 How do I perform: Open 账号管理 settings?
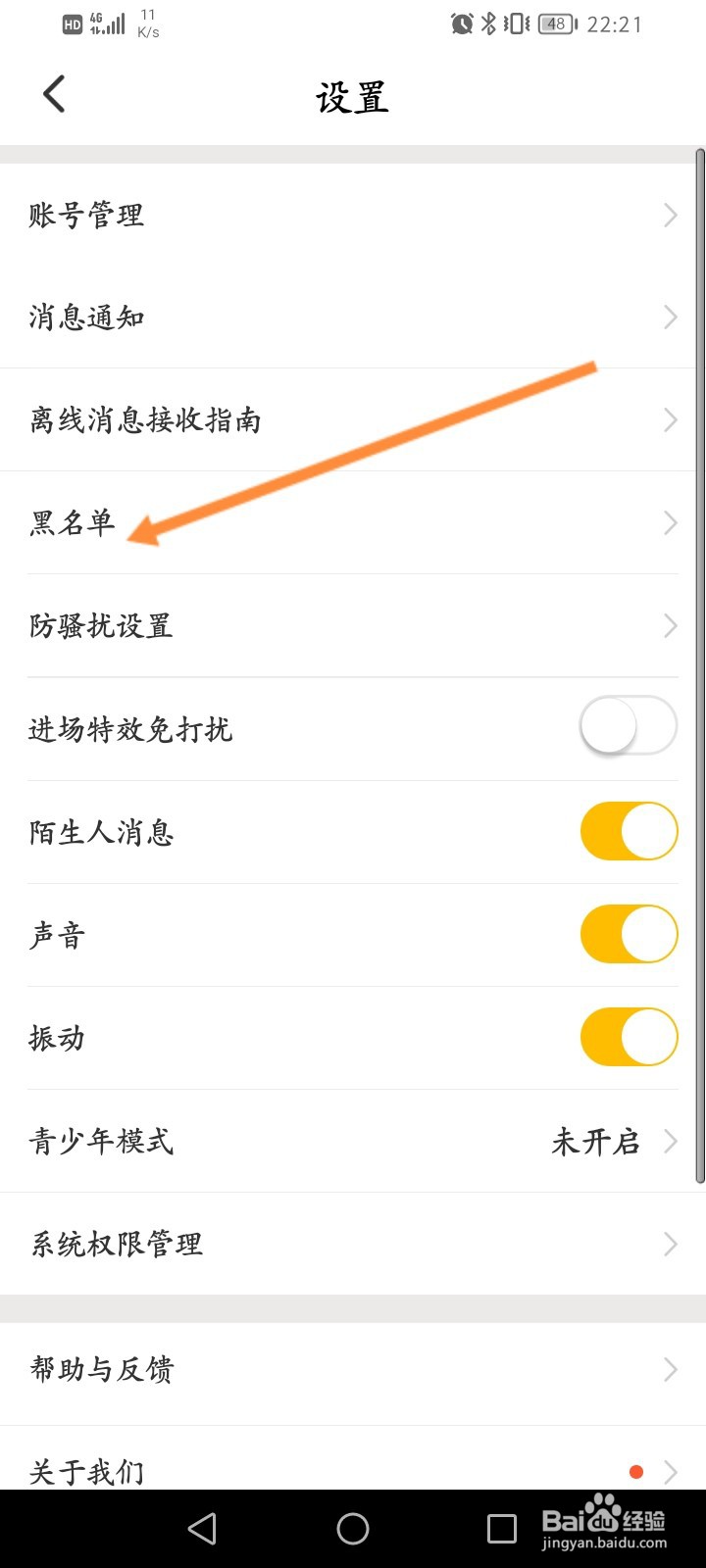(353, 215)
